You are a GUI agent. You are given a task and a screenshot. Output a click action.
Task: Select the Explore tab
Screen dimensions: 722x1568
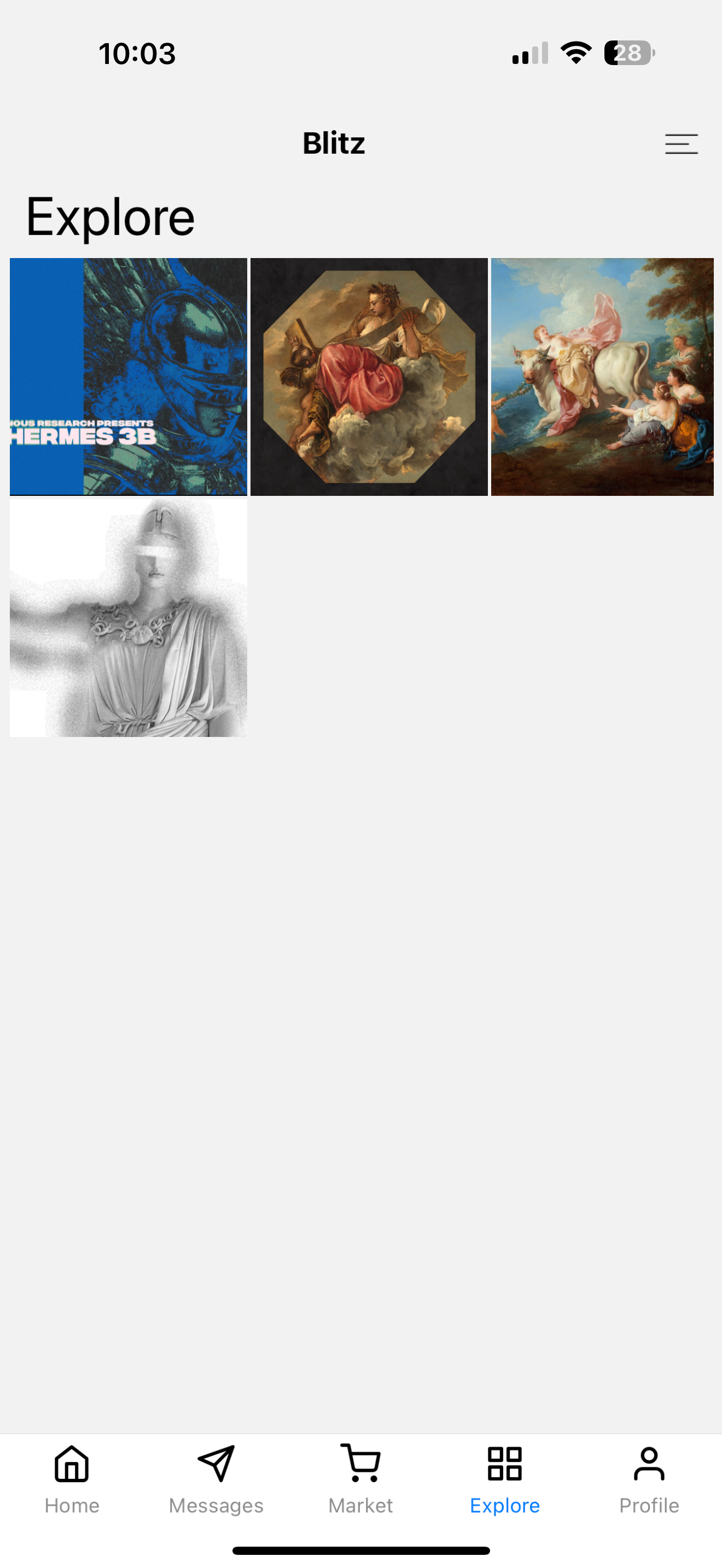[x=505, y=1479]
